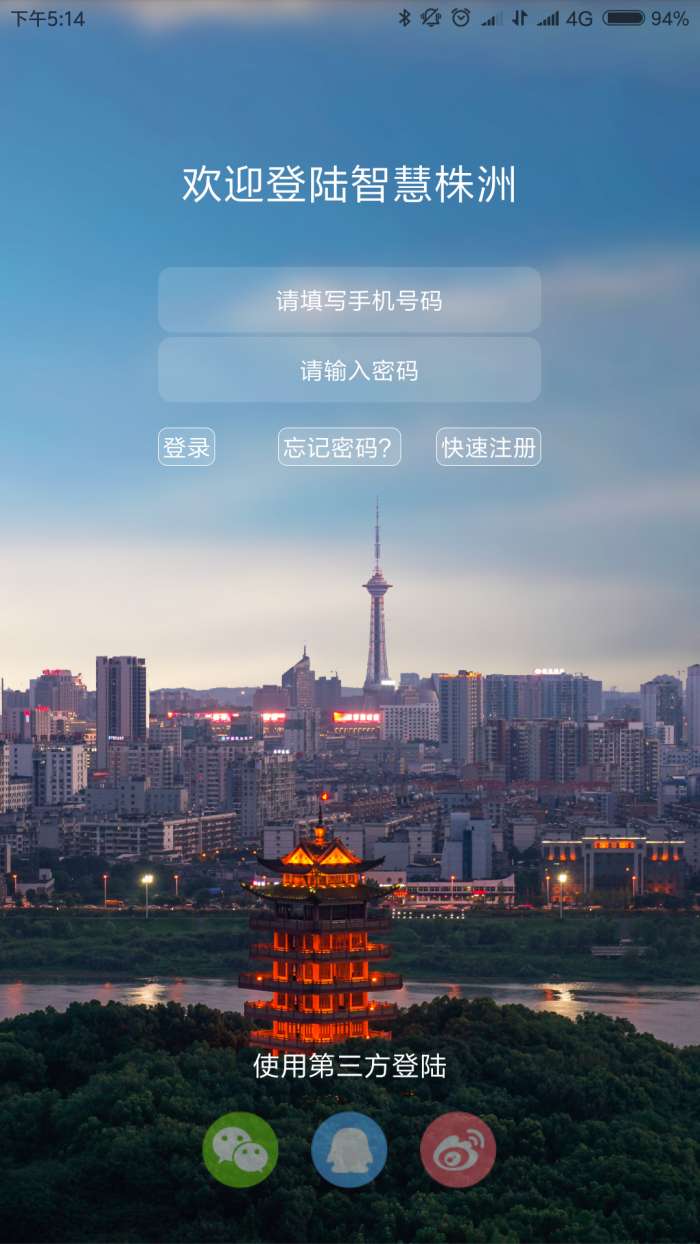Image resolution: width=700 pixels, height=1244 pixels.
Task: Focus the password input field
Action: [349, 370]
